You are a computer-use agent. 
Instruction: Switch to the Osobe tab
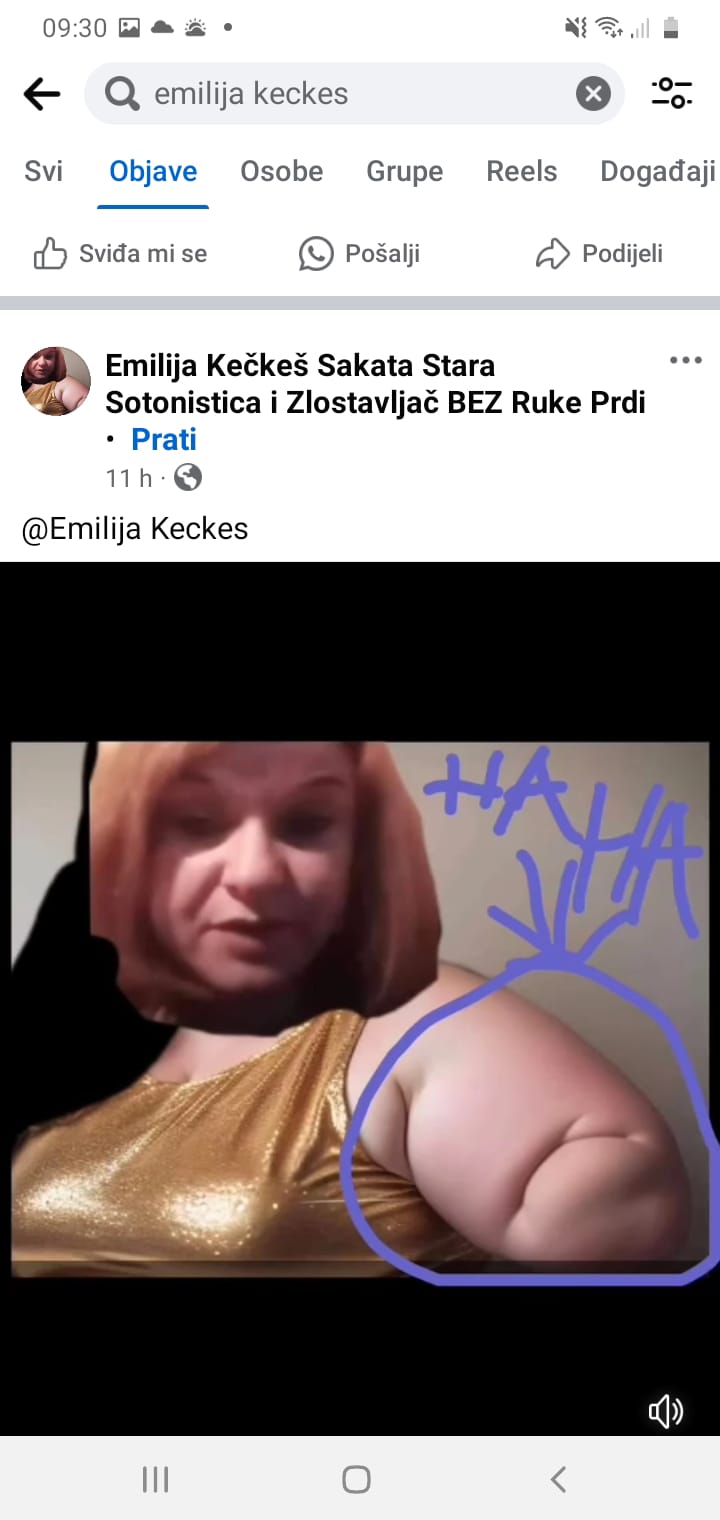pos(281,172)
